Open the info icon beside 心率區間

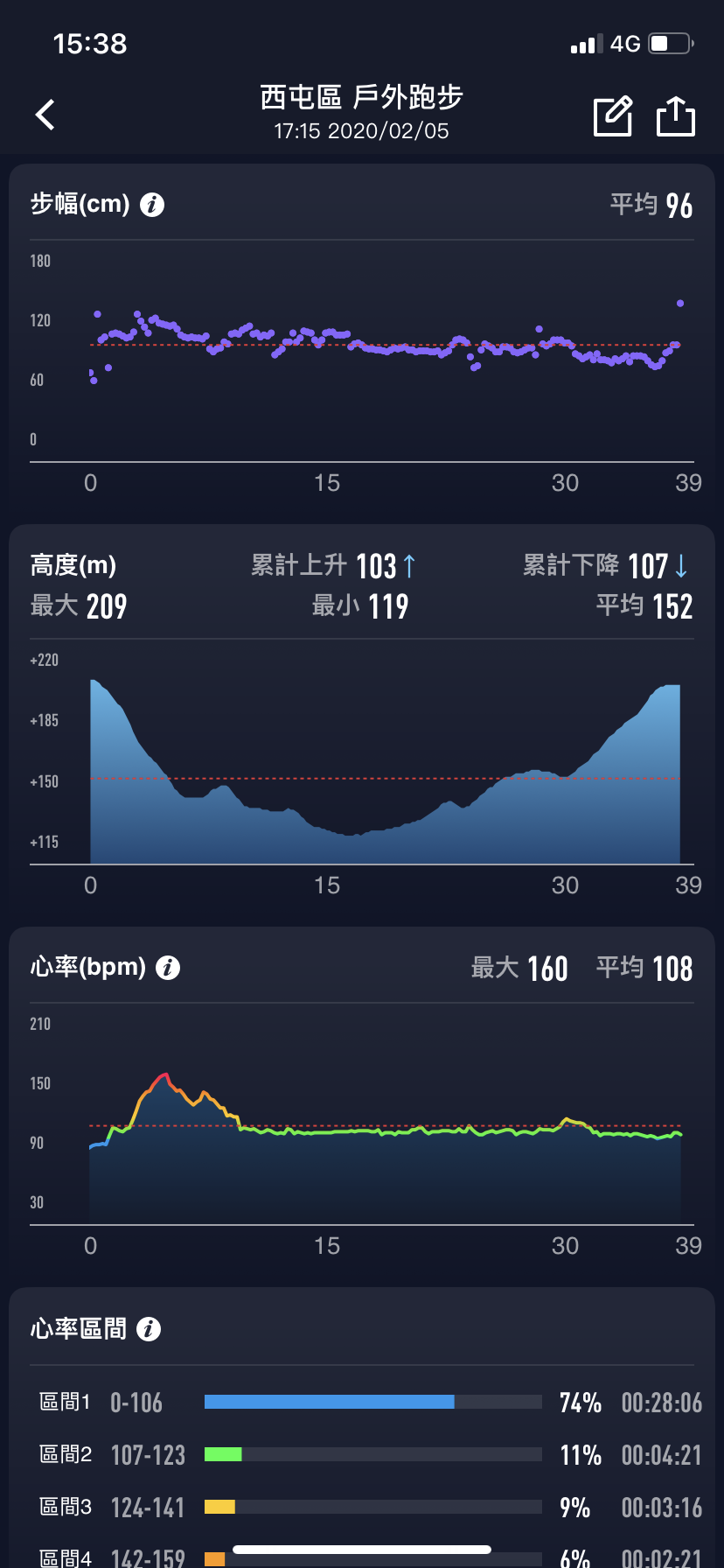coord(149,1329)
